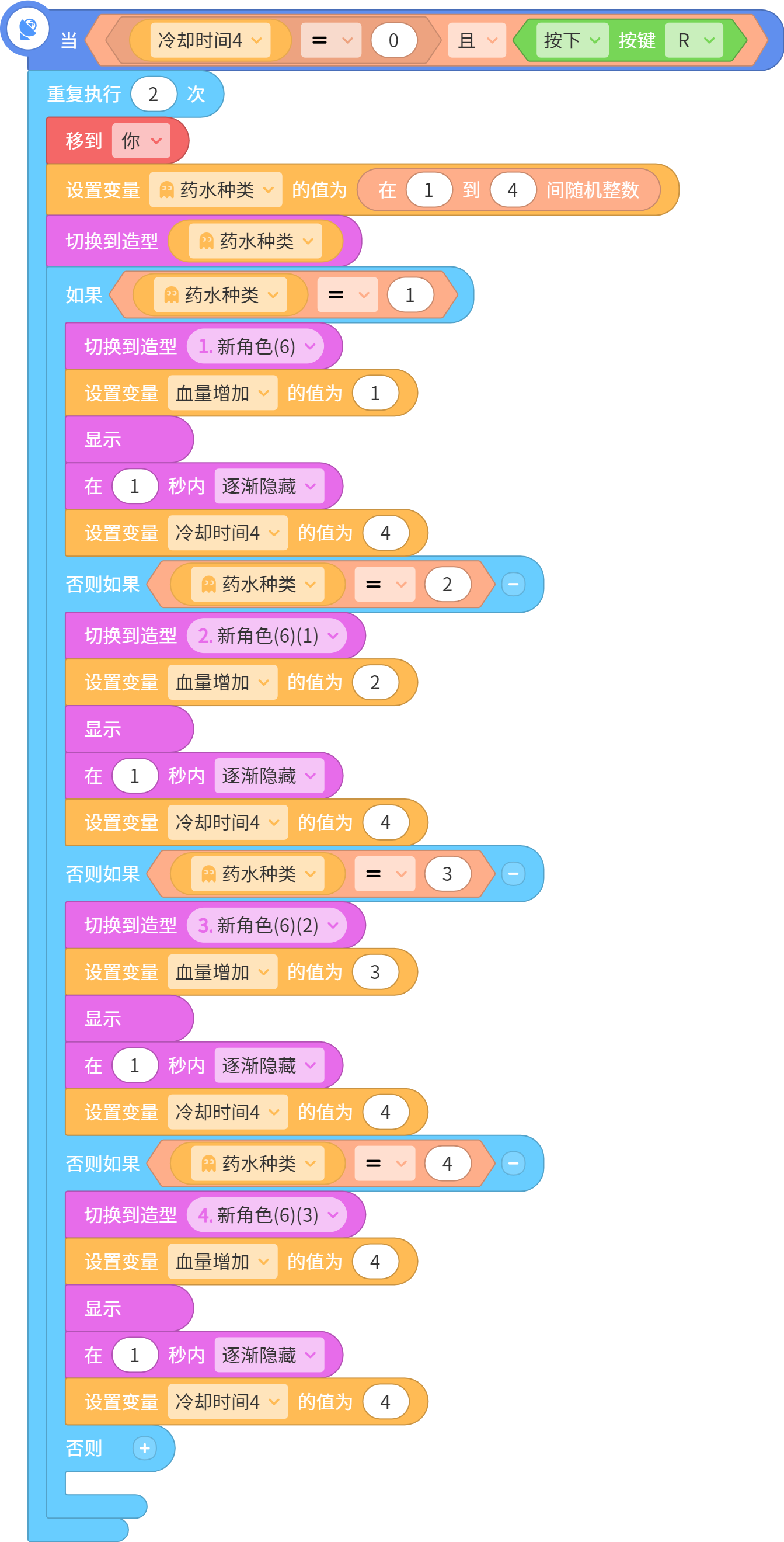Image resolution: width=784 pixels, height=1542 pixels.
Task: Open 冷却时间4 dropdown in the 当 event block
Action: (x=210, y=41)
